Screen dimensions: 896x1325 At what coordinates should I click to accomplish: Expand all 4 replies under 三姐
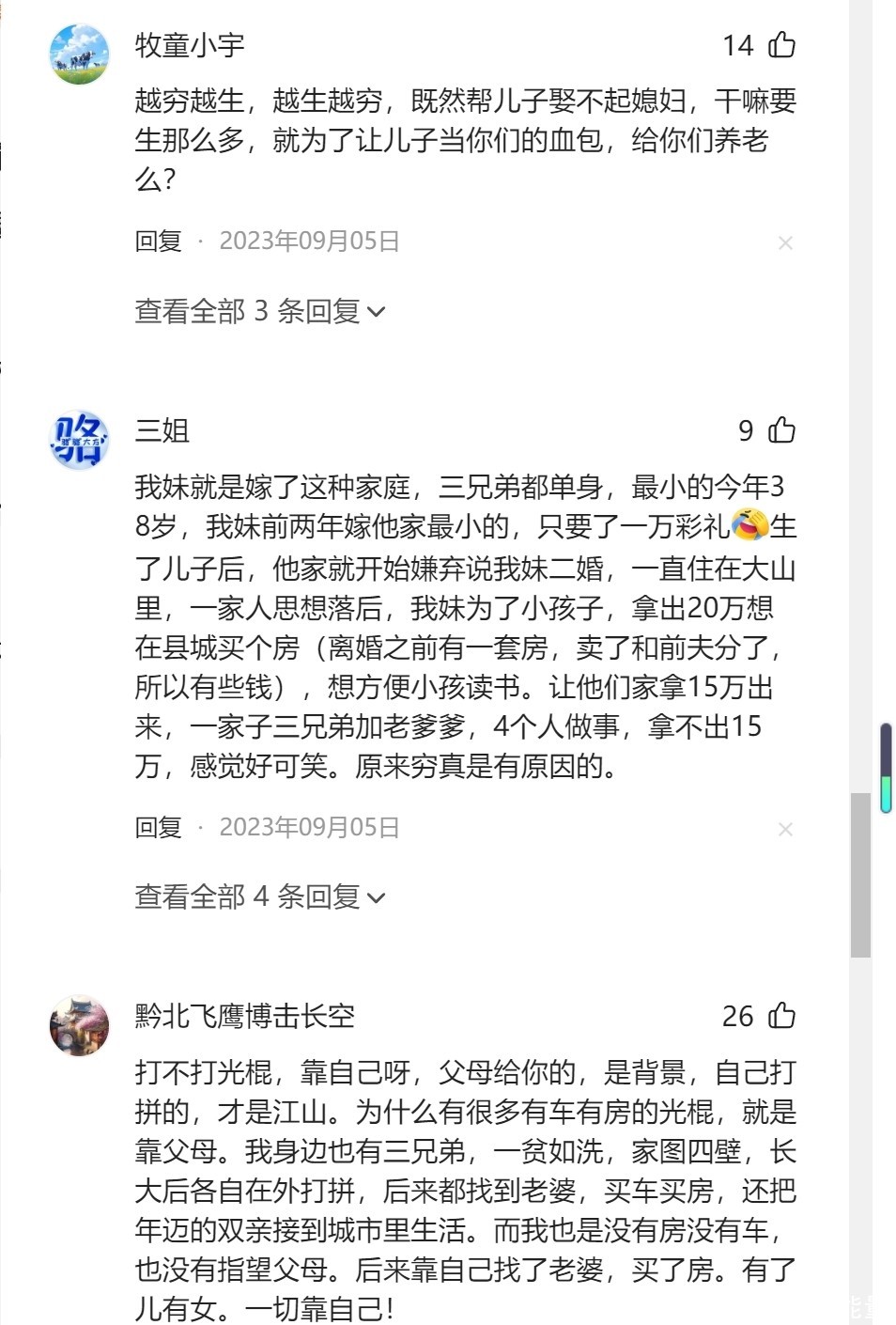point(259,896)
